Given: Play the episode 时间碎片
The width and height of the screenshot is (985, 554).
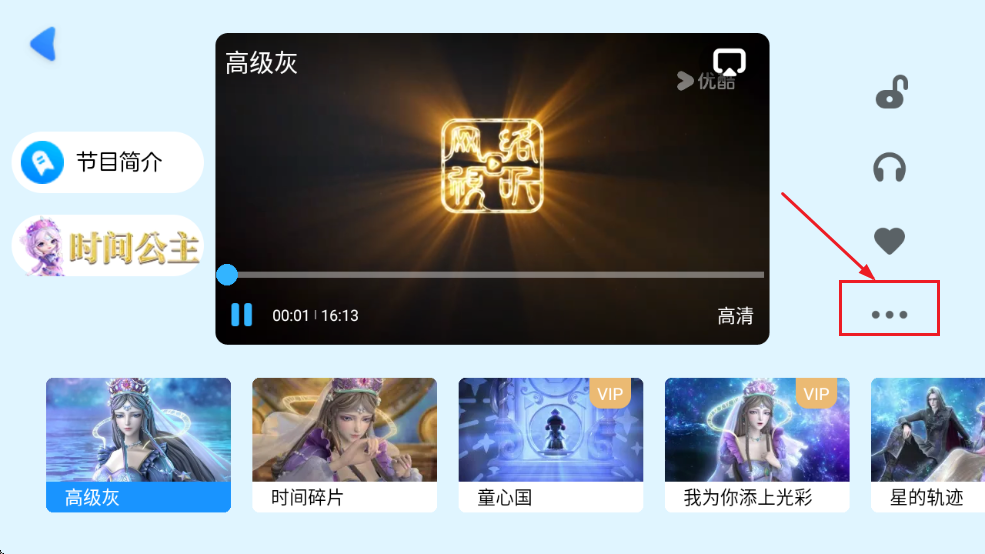Looking at the screenshot, I should click(344, 444).
